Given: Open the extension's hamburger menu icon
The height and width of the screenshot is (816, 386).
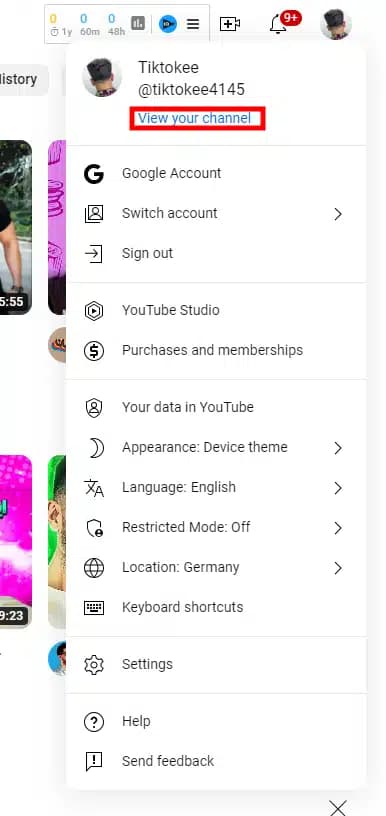Looking at the screenshot, I should pos(193,24).
